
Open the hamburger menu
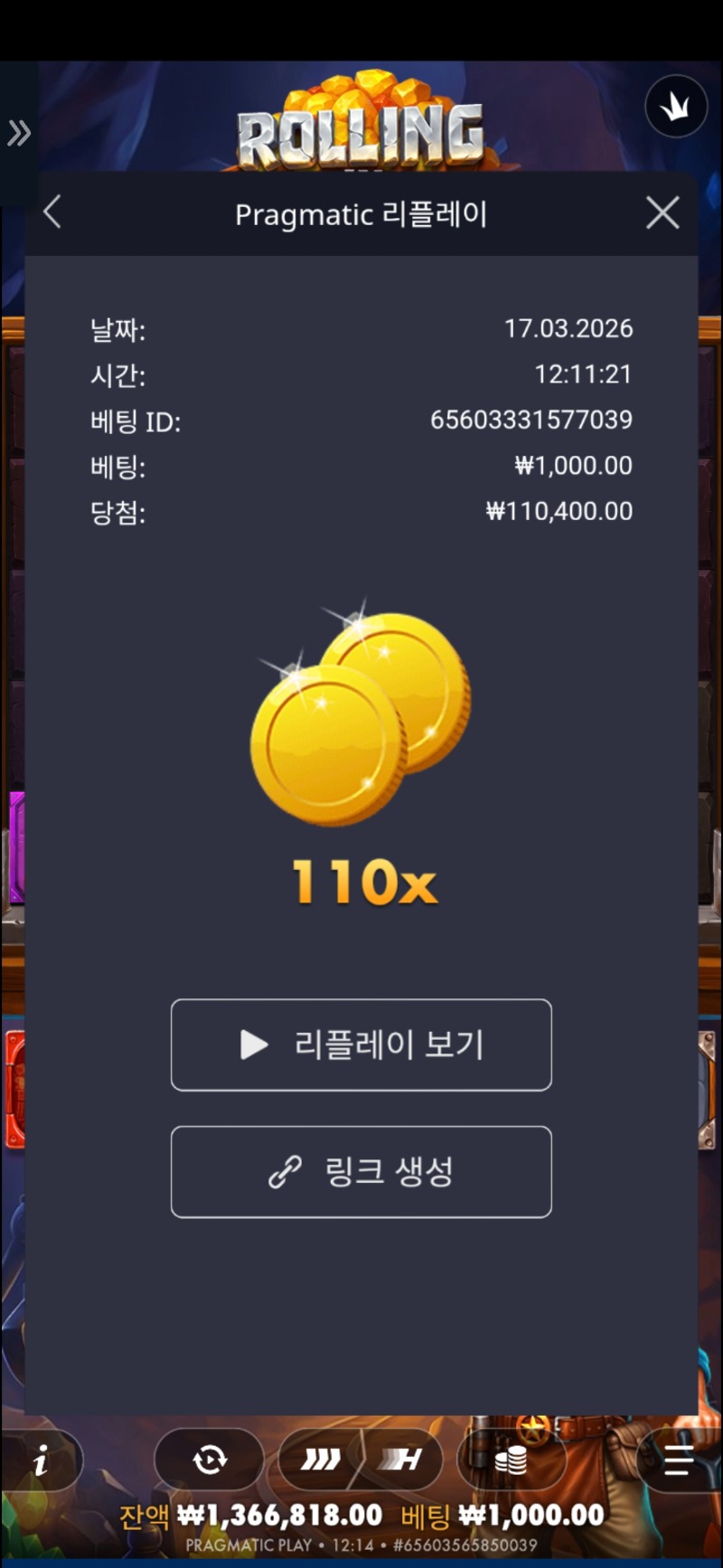[678, 1459]
